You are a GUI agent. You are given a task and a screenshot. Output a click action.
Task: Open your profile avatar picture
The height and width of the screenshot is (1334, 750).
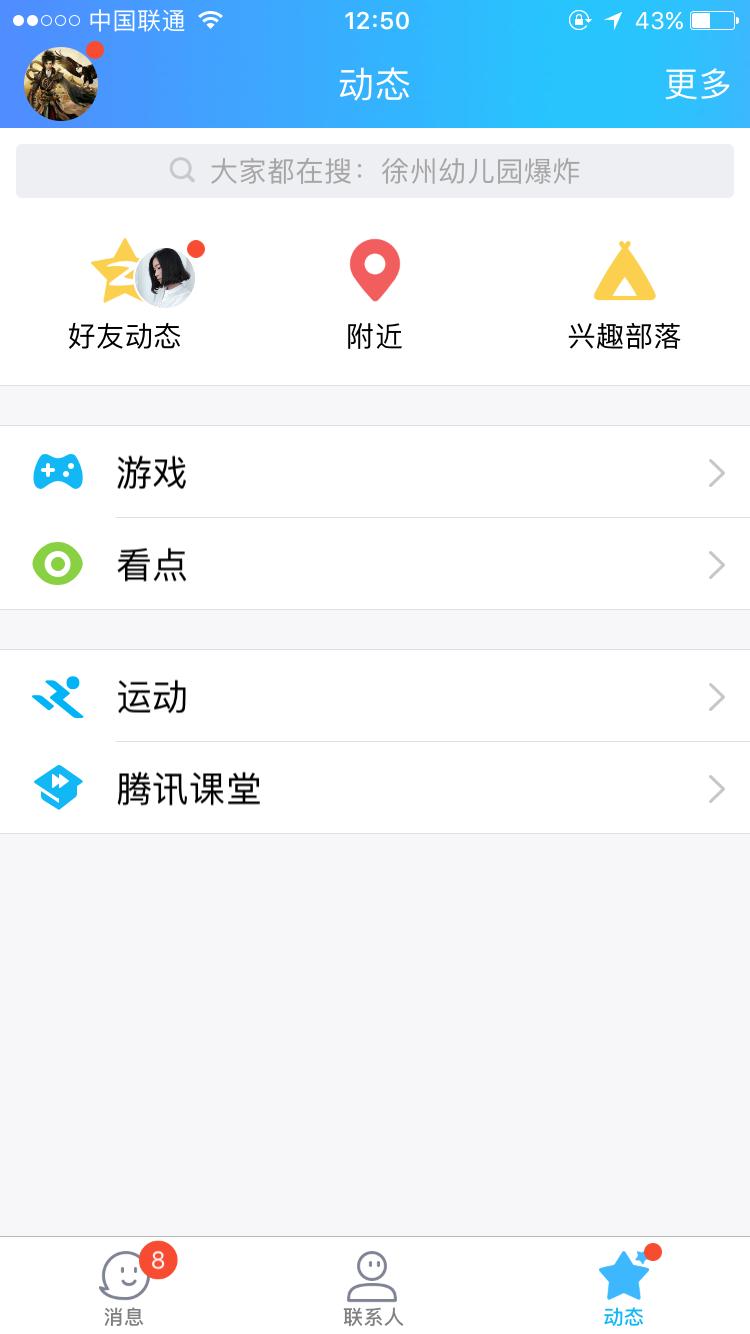tap(60, 84)
